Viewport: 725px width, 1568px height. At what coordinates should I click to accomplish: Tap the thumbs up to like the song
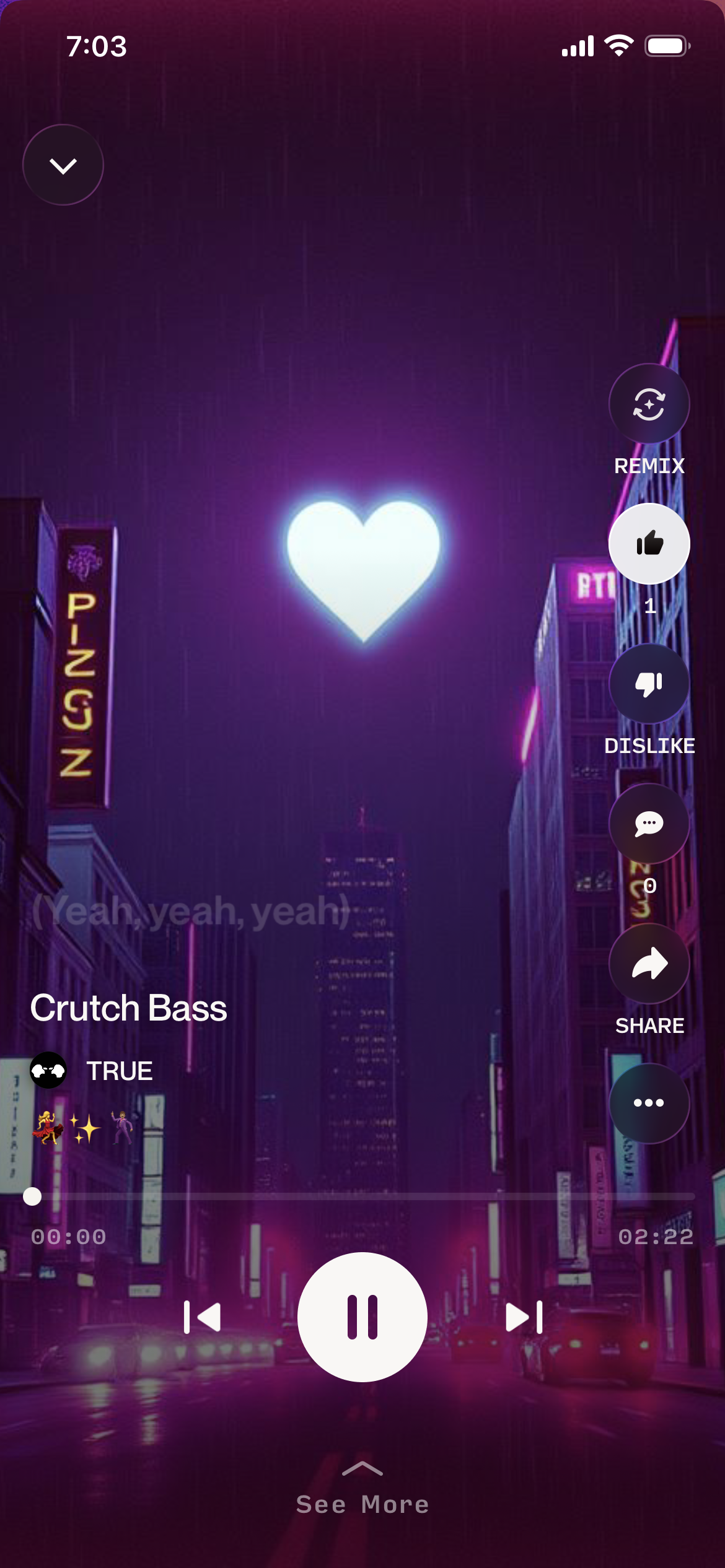click(649, 542)
